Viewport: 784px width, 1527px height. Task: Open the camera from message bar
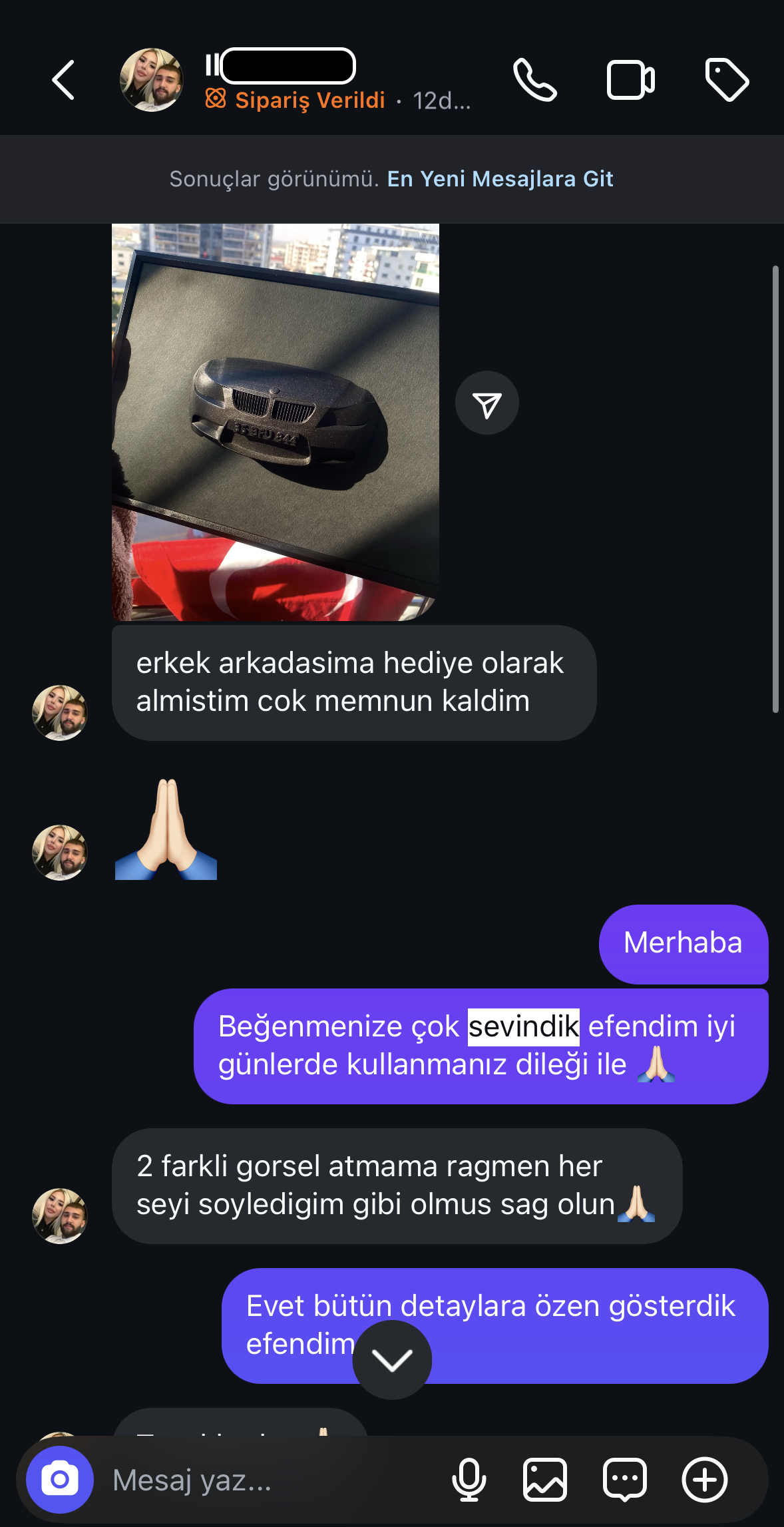tap(60, 1480)
